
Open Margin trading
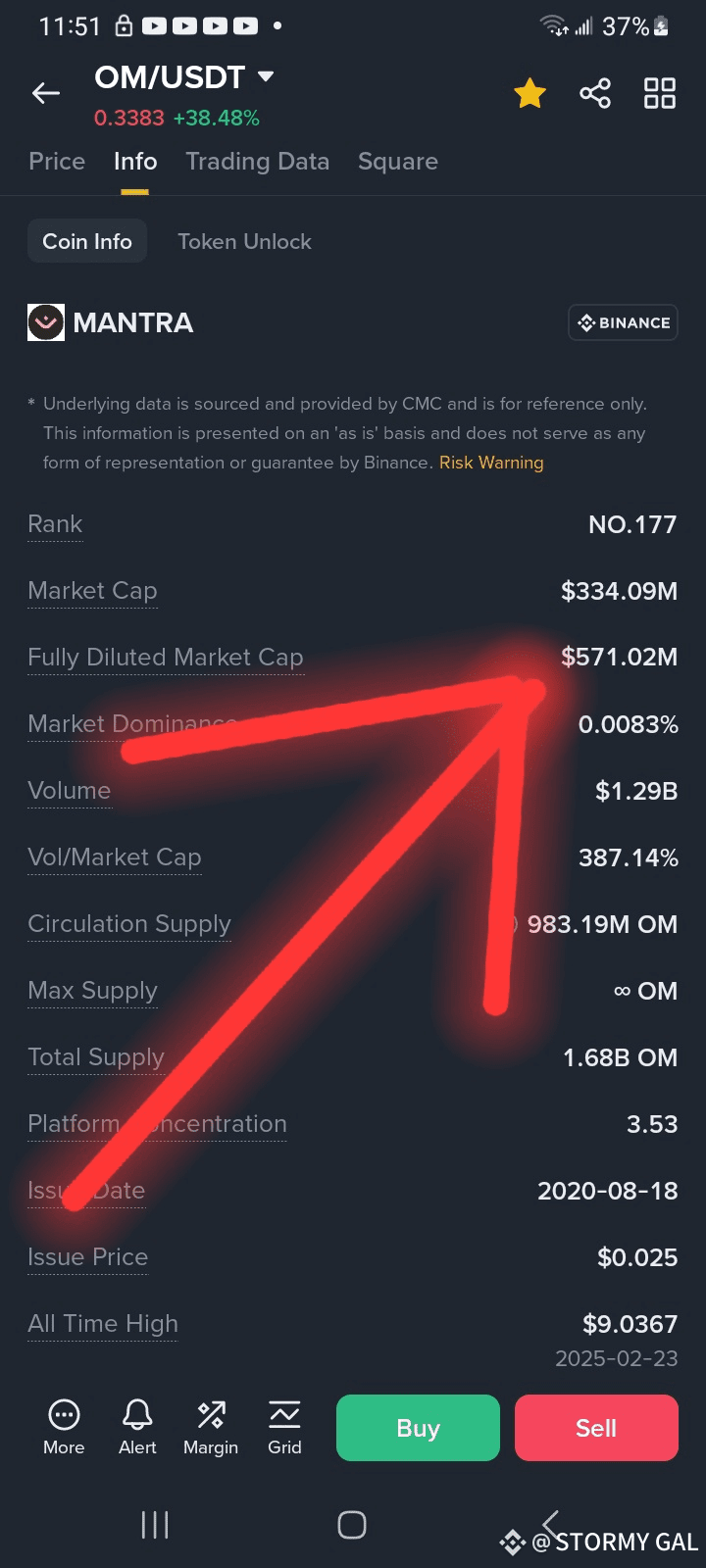[x=211, y=1427]
